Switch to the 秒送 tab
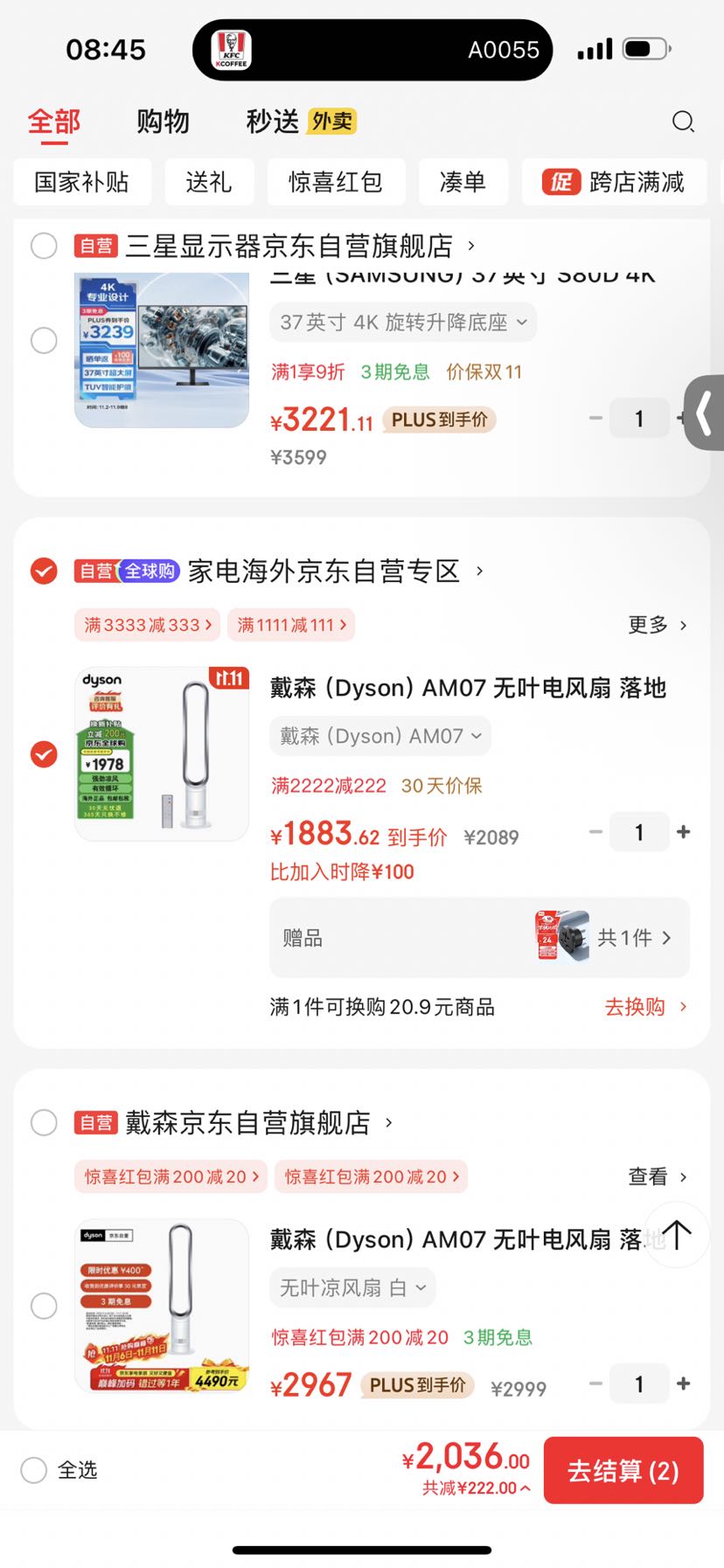Image resolution: width=724 pixels, height=1568 pixels. (272, 121)
